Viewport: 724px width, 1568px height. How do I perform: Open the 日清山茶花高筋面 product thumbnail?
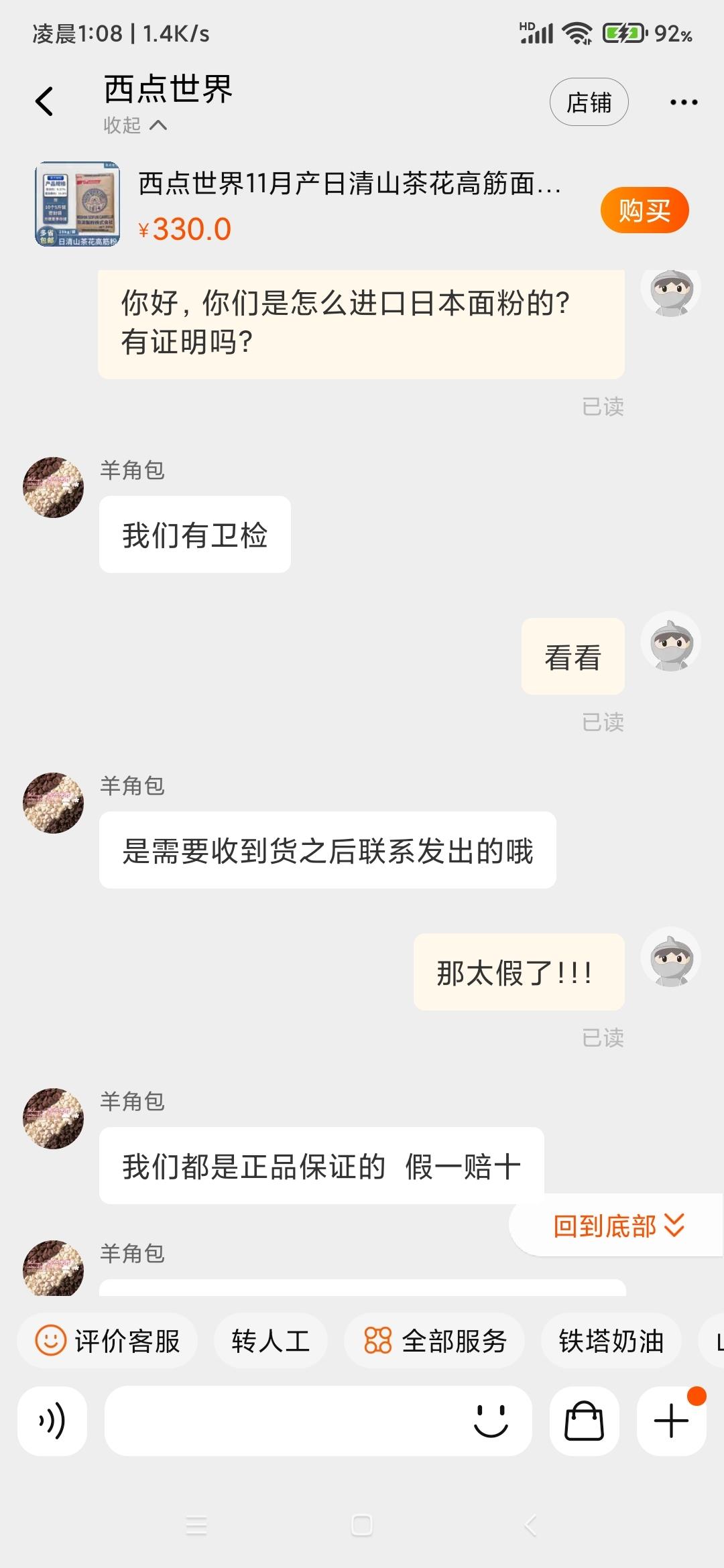click(x=78, y=204)
